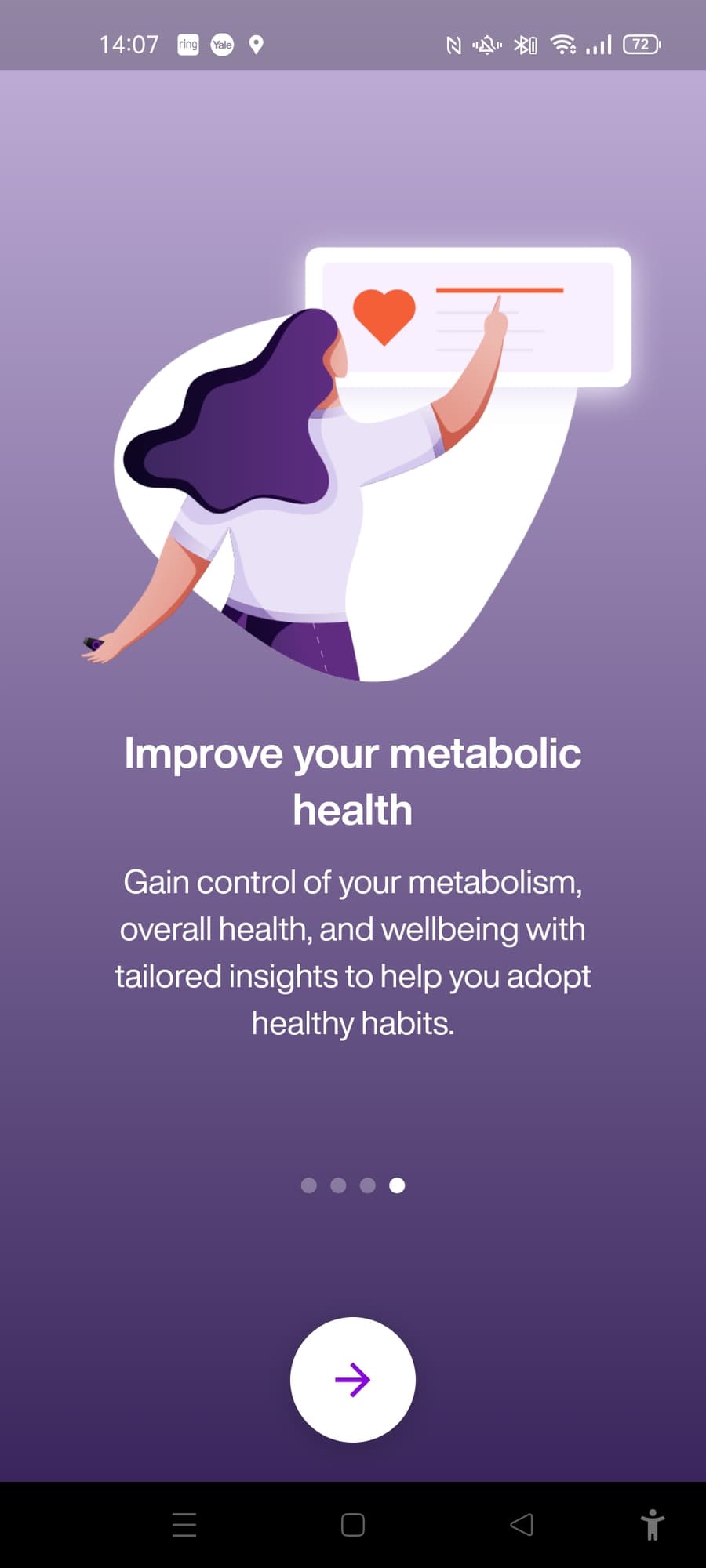Open recent apps menu
Screen dimensions: 706x1568
184,1524
